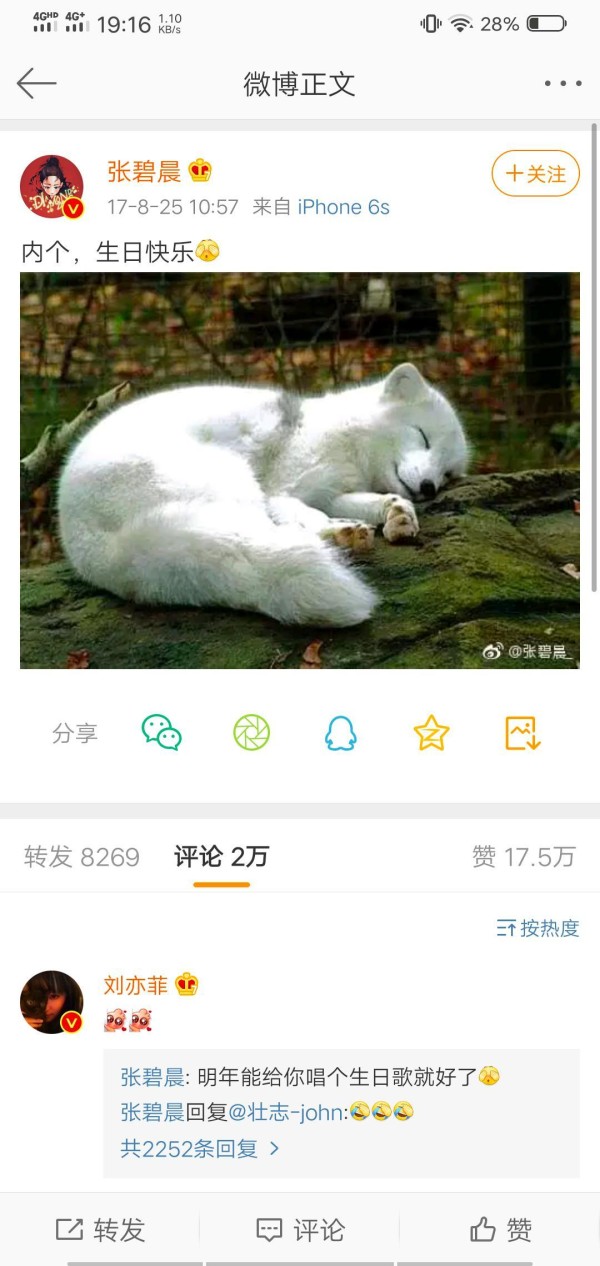The image size is (600, 1266).
Task: Open the @壮志-john mention link
Action: pos(287,1112)
